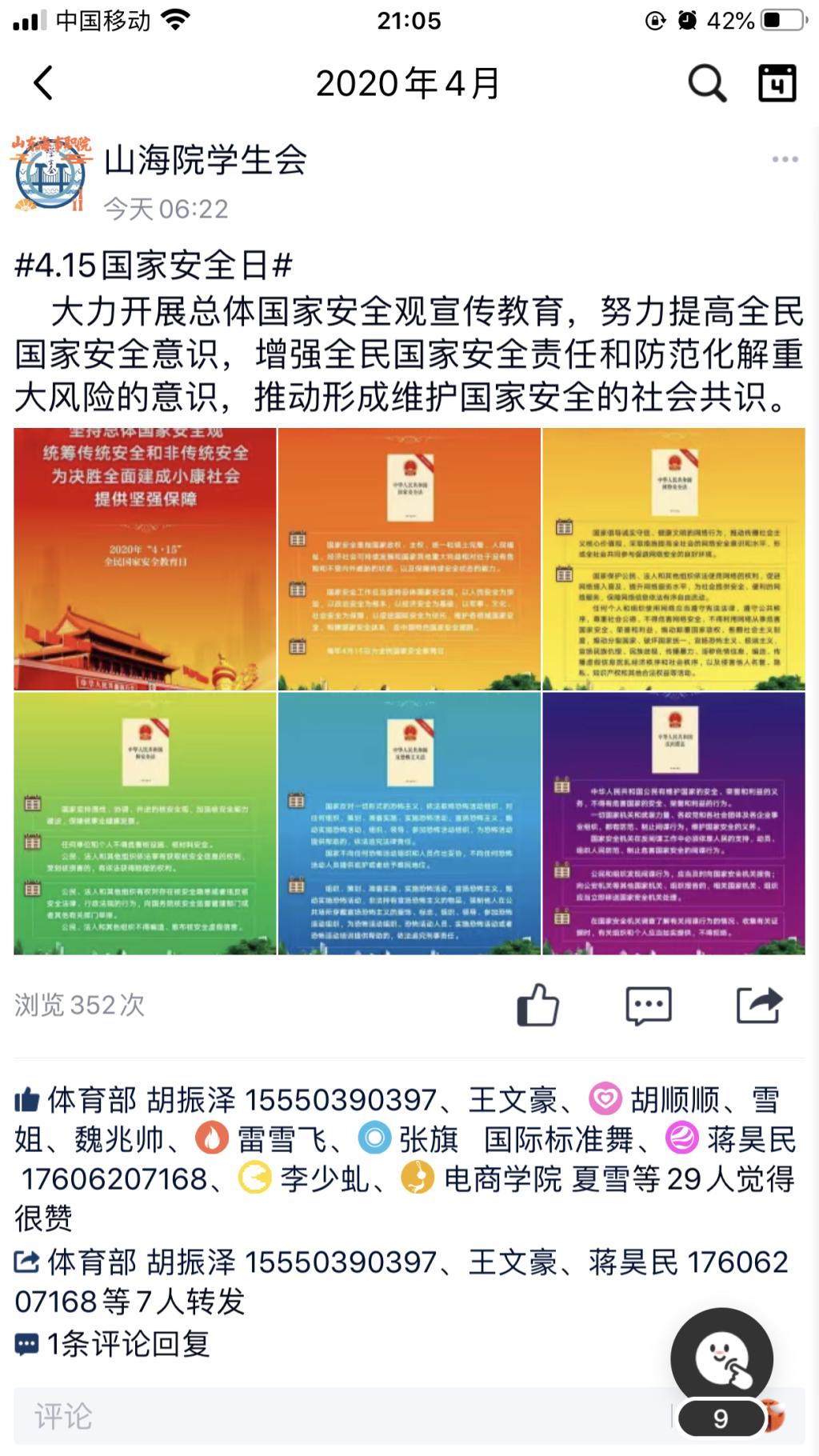
Task: Like this 4.15国家安全日 post
Action: 538,1005
